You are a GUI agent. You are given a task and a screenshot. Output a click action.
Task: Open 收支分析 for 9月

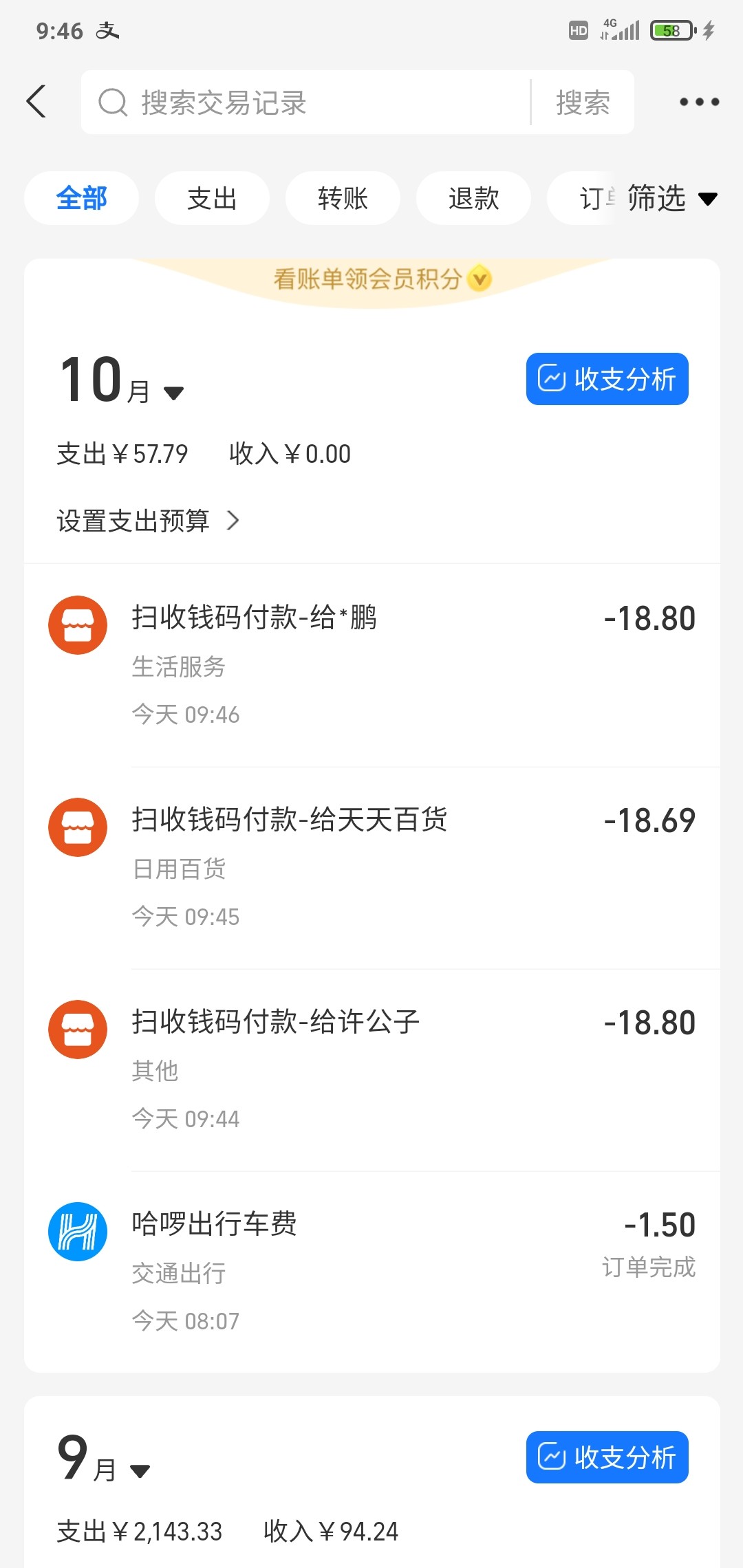point(607,1457)
